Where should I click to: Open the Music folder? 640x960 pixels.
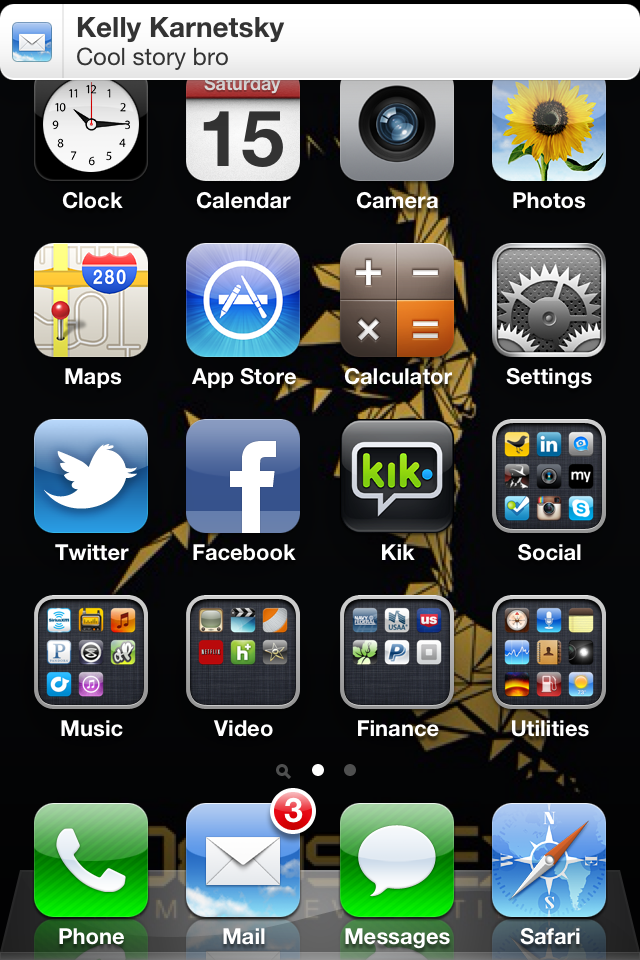click(x=91, y=652)
